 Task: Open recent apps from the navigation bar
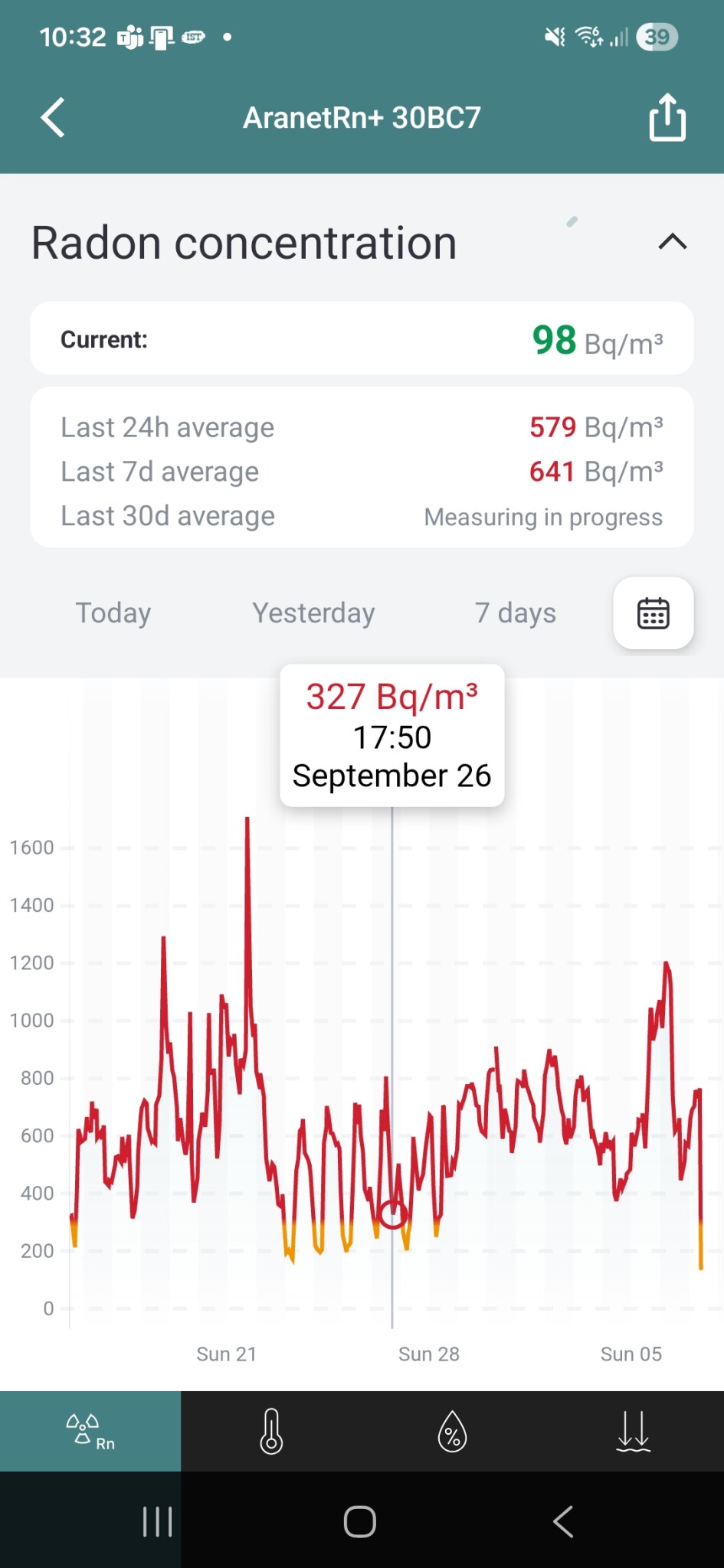click(157, 1521)
